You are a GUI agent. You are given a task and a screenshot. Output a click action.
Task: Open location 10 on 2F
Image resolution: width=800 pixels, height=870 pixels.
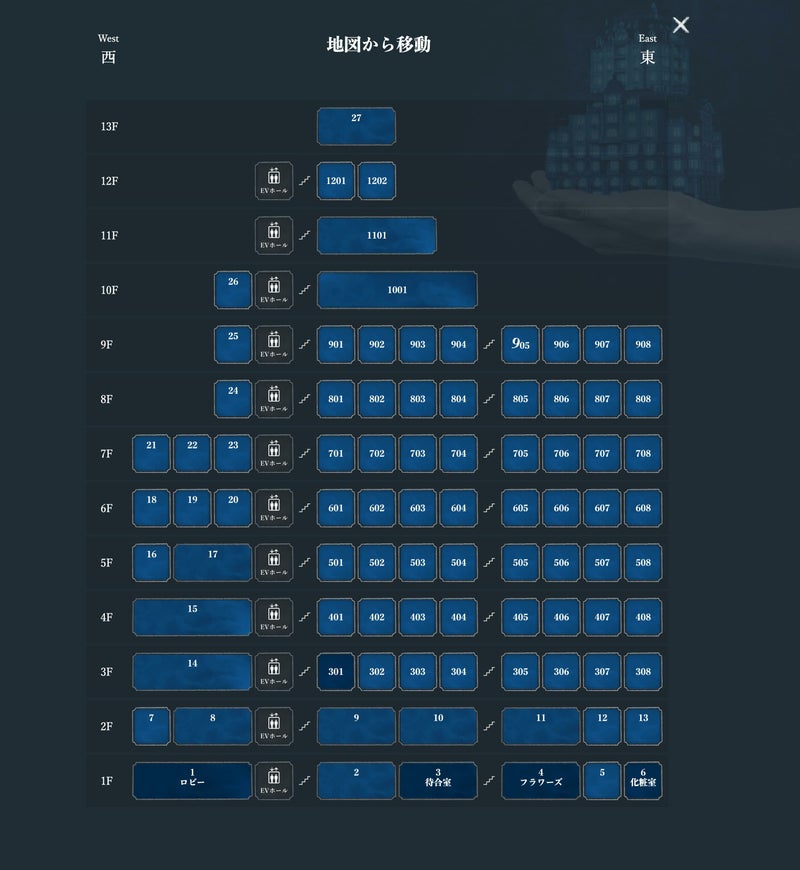click(x=438, y=726)
